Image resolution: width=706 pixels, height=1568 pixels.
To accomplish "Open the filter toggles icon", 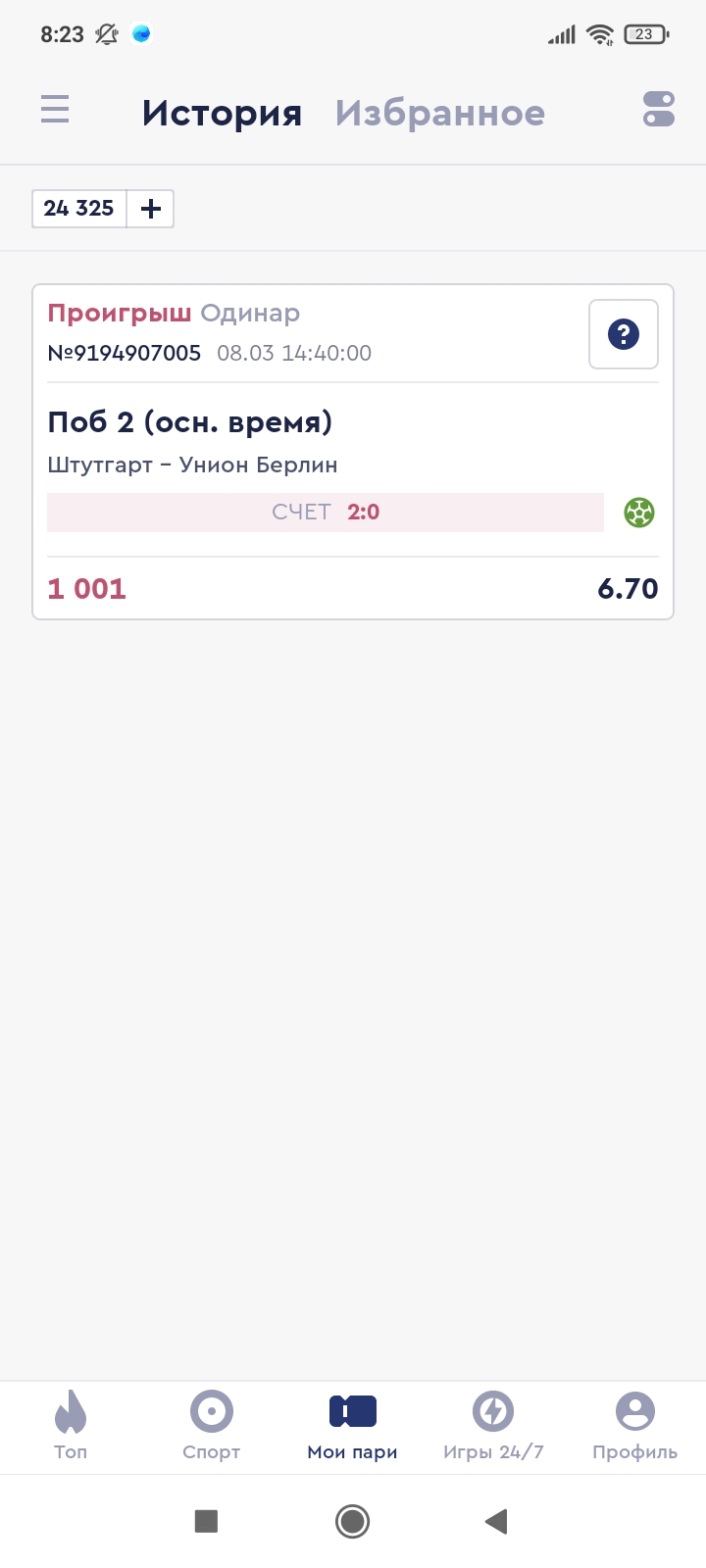I will pyautogui.click(x=659, y=109).
